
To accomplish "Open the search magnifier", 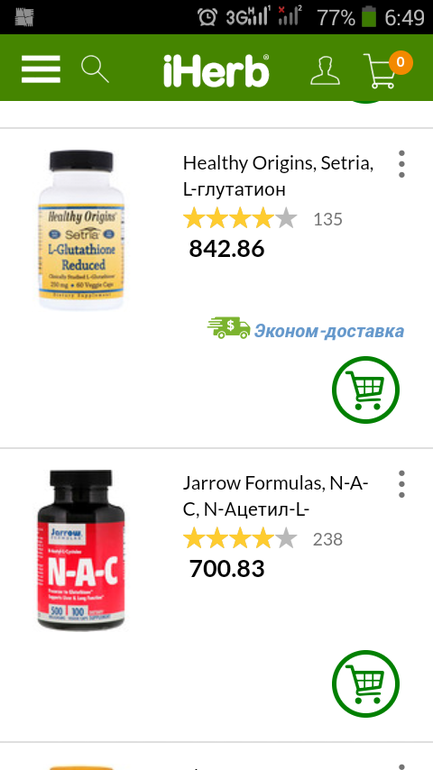I will point(95,69).
